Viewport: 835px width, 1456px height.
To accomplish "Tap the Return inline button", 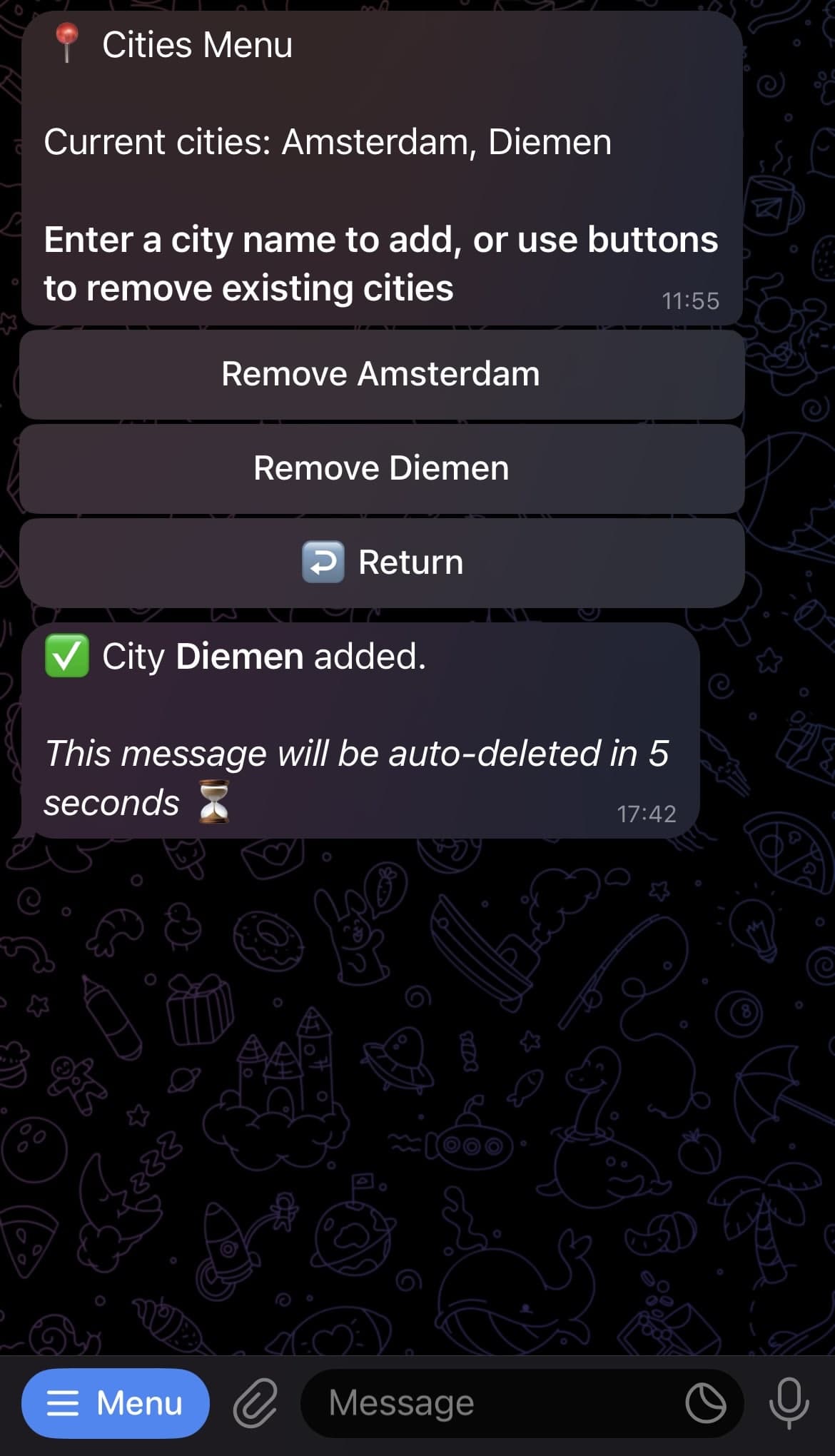I will coord(382,562).
